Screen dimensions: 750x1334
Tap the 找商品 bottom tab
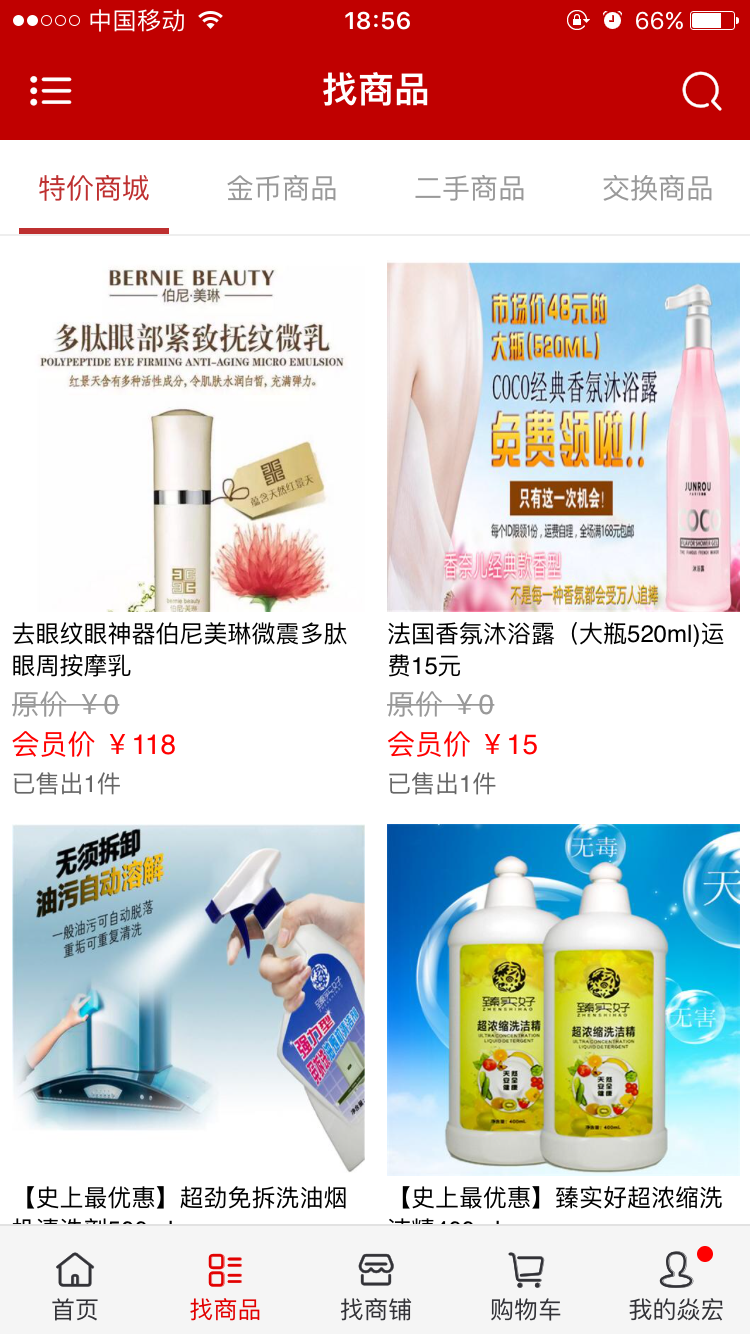point(225,1286)
